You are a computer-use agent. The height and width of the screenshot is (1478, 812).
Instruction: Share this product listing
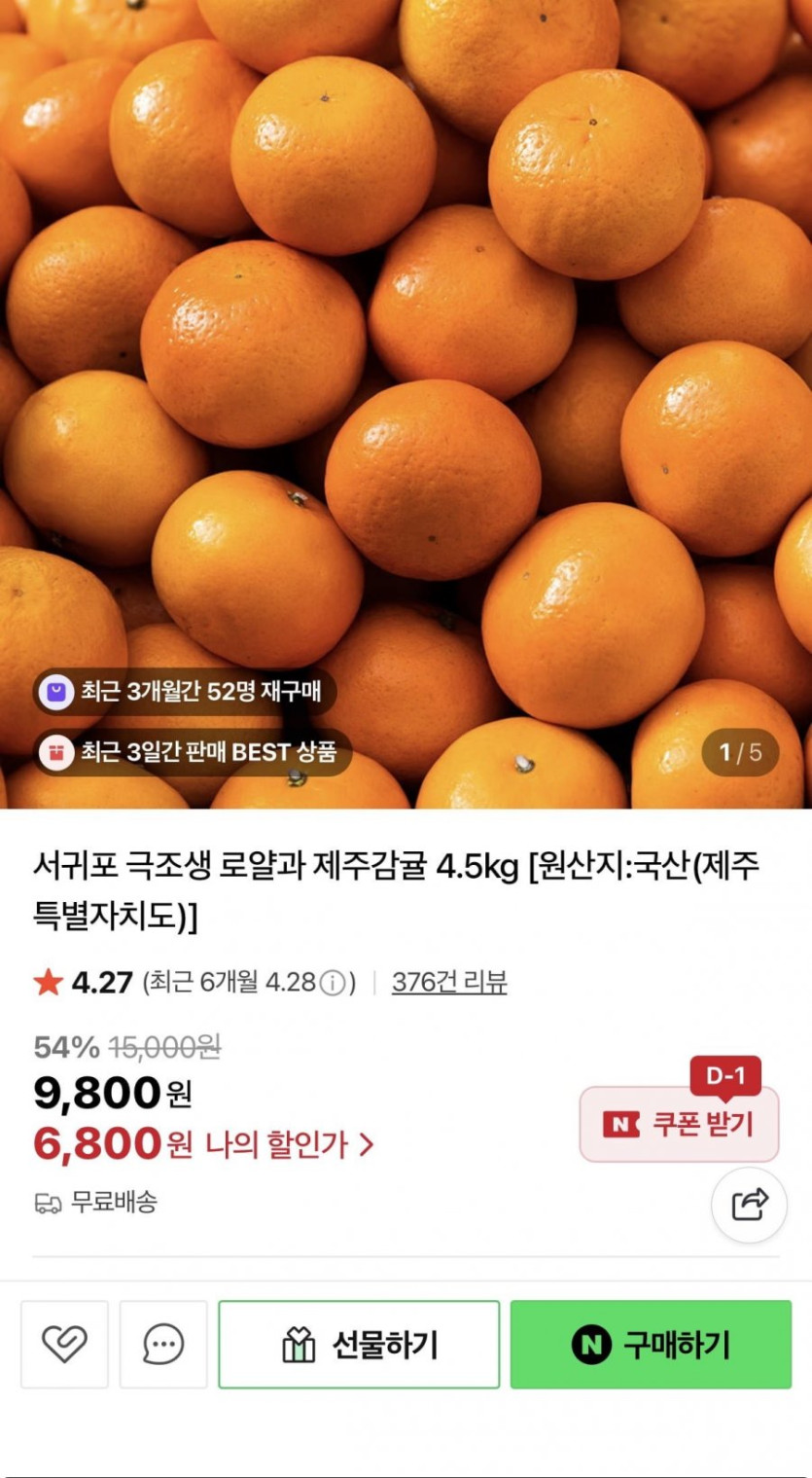point(749,1205)
